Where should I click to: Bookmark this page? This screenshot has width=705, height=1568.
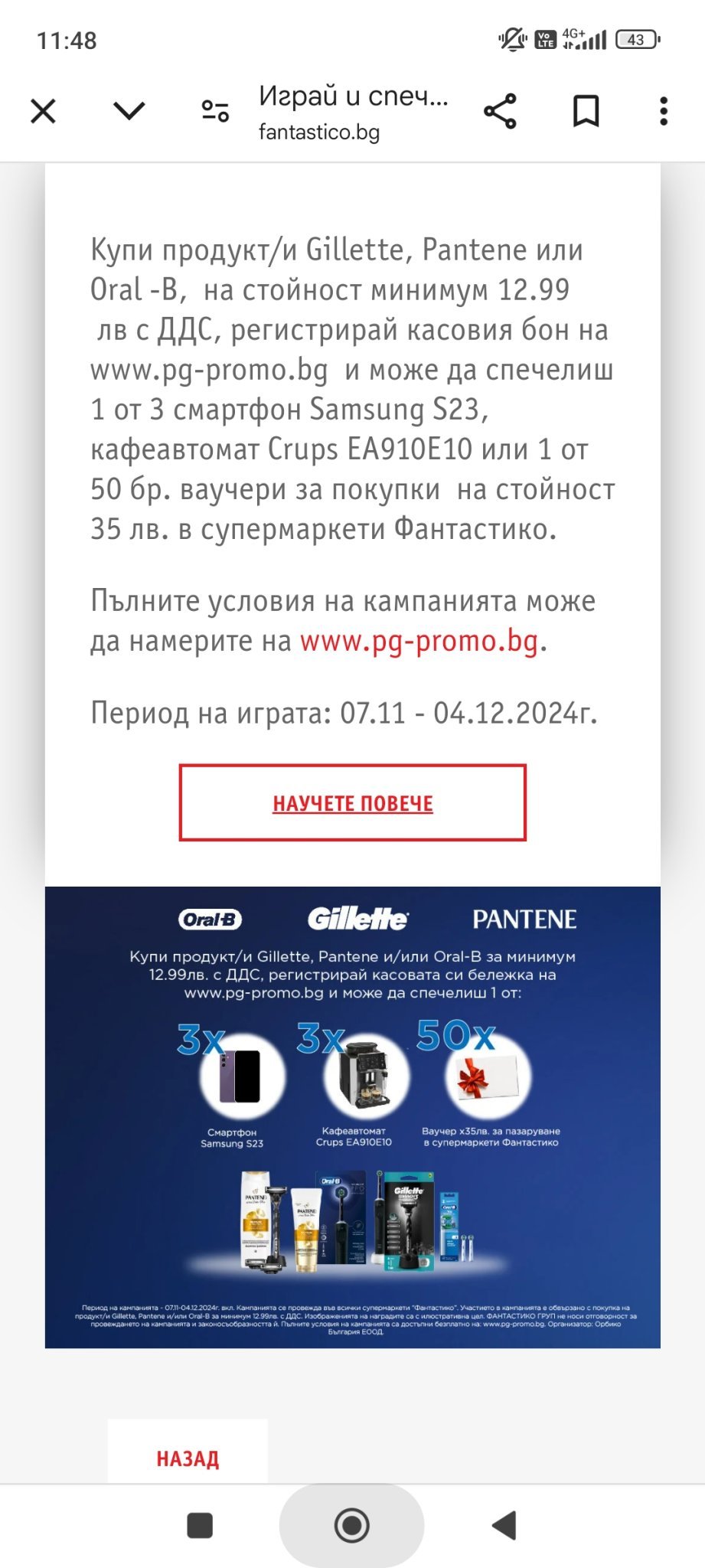[586, 112]
